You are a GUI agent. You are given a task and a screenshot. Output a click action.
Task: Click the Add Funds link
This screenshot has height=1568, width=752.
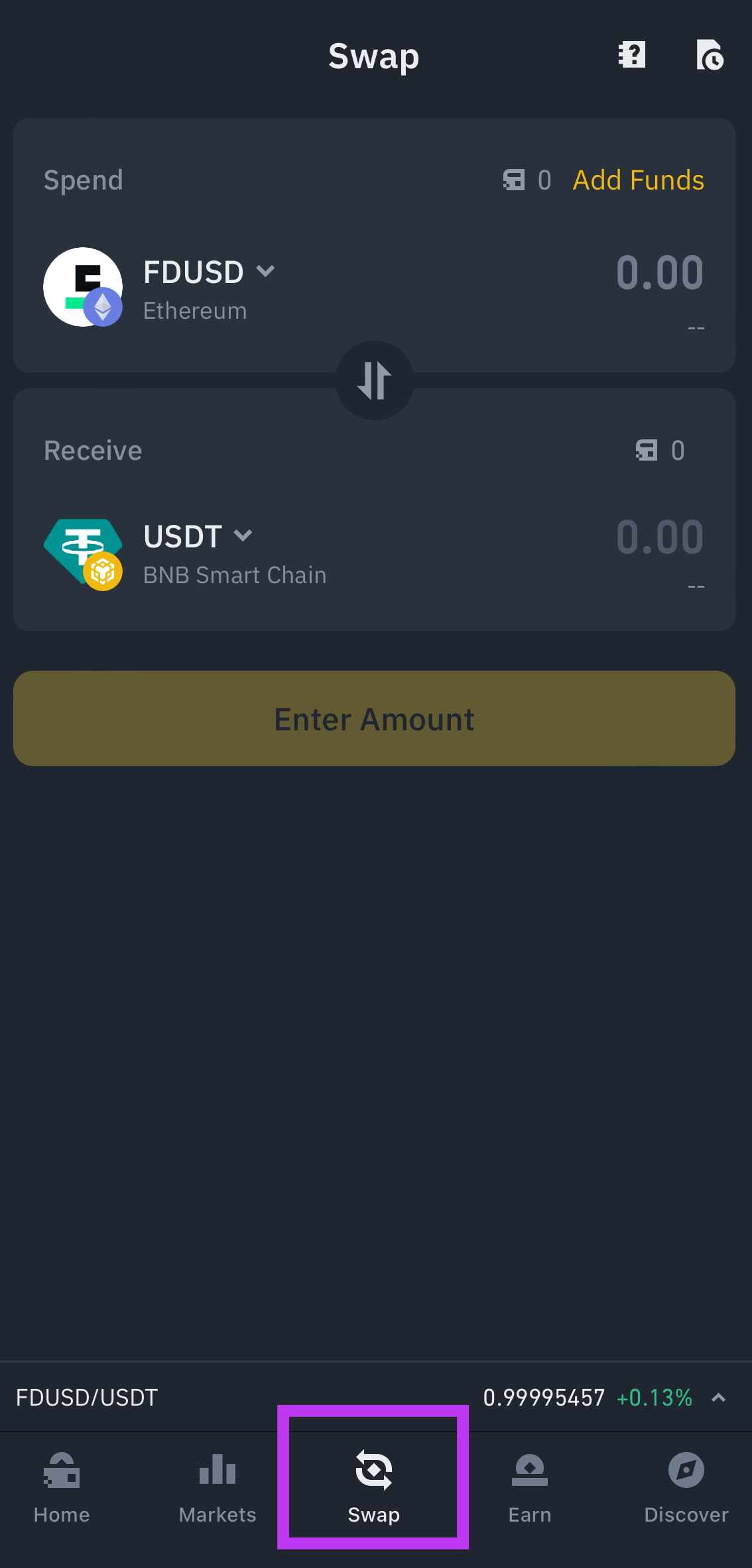[x=637, y=180]
